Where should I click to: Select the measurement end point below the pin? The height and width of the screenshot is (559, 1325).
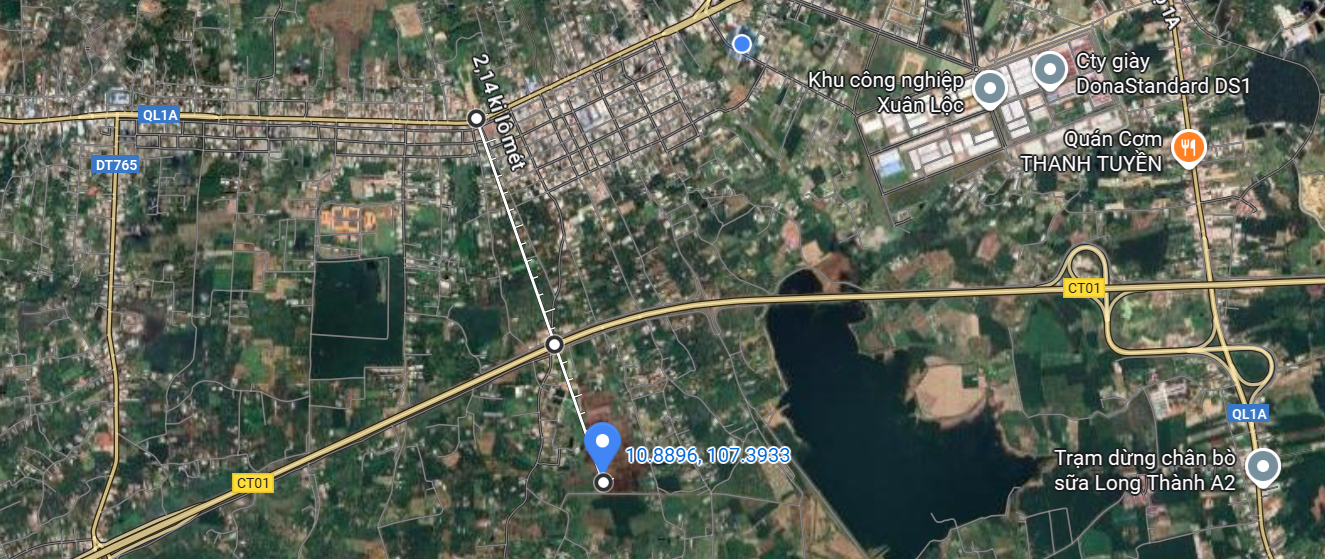pyautogui.click(x=603, y=483)
